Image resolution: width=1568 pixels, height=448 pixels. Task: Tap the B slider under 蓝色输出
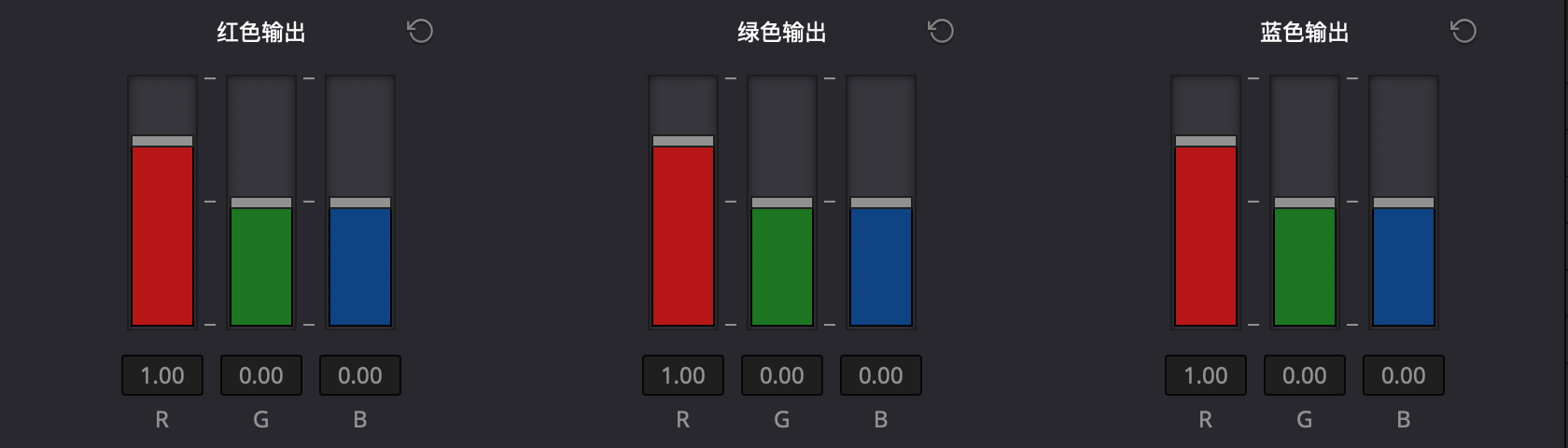coord(1404,203)
